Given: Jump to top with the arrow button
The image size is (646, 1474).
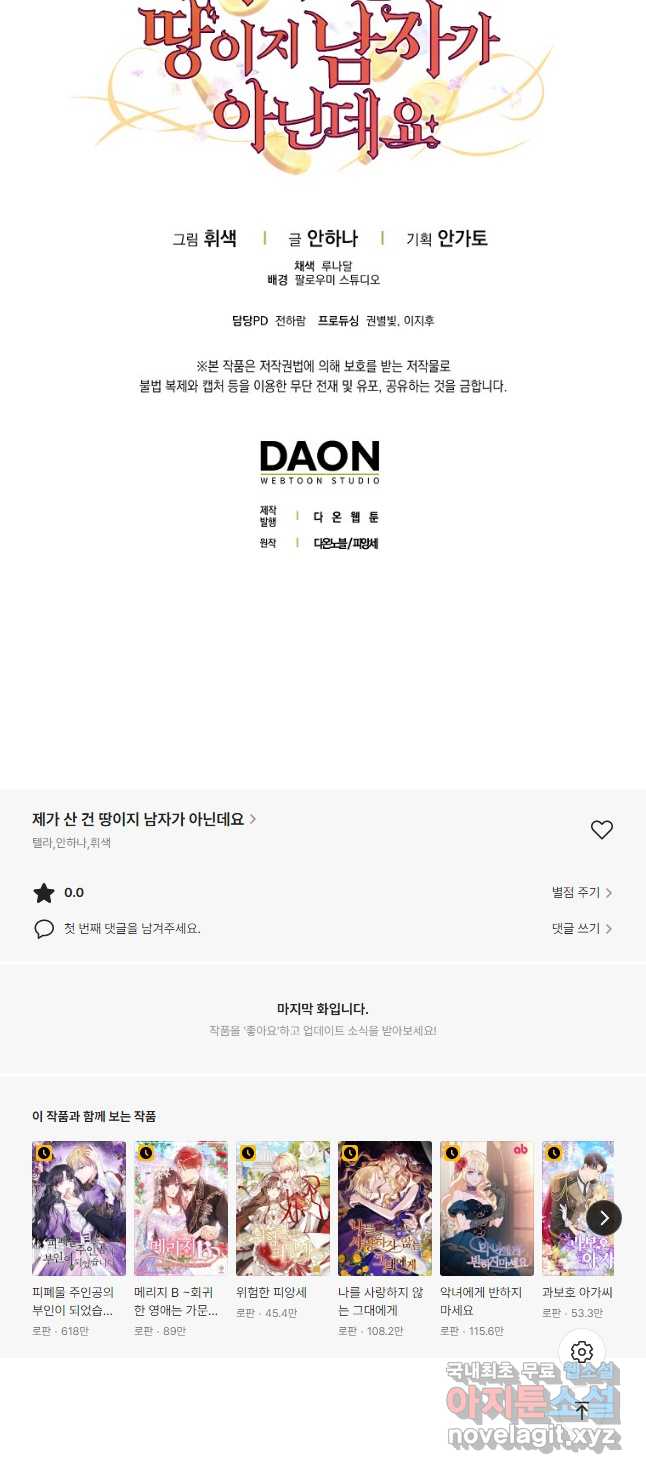Looking at the screenshot, I should (582, 1411).
